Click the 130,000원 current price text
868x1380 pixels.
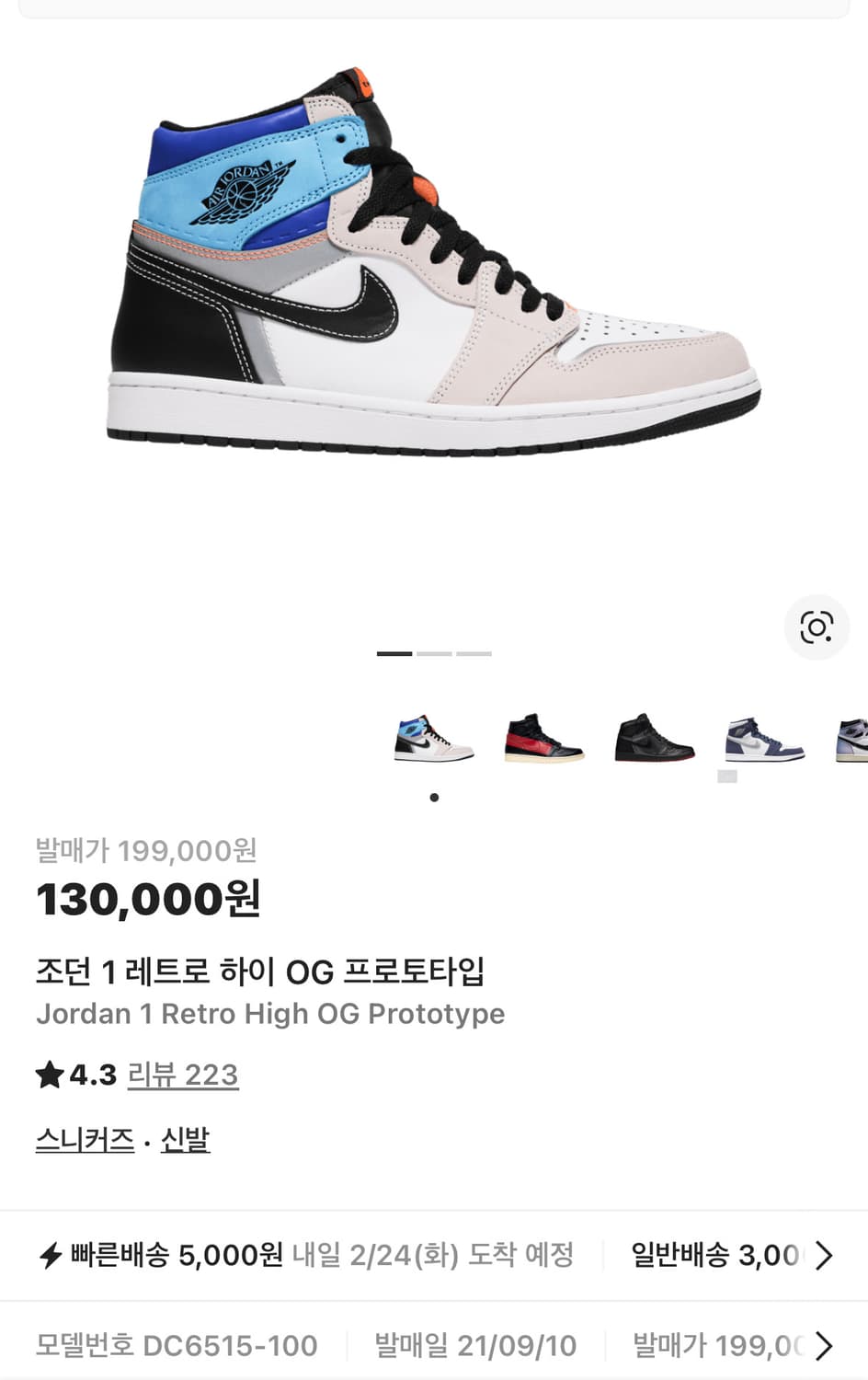tap(150, 901)
